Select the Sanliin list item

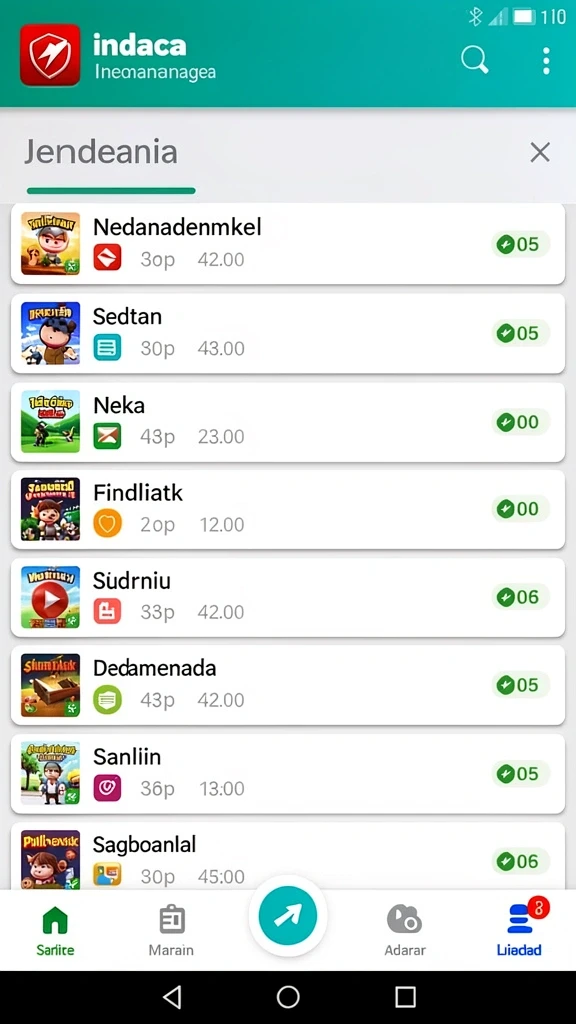(x=288, y=773)
